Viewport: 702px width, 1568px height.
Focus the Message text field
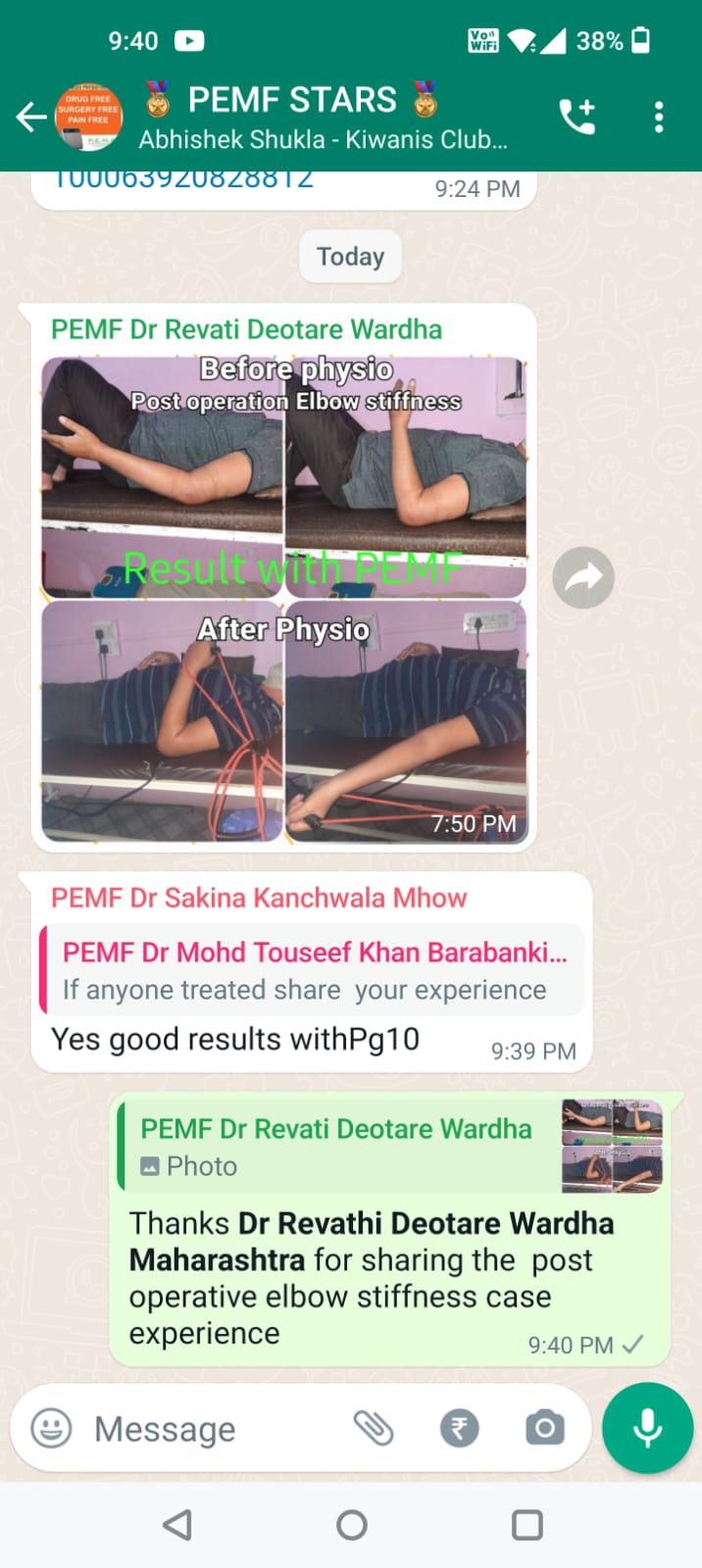point(216,1429)
